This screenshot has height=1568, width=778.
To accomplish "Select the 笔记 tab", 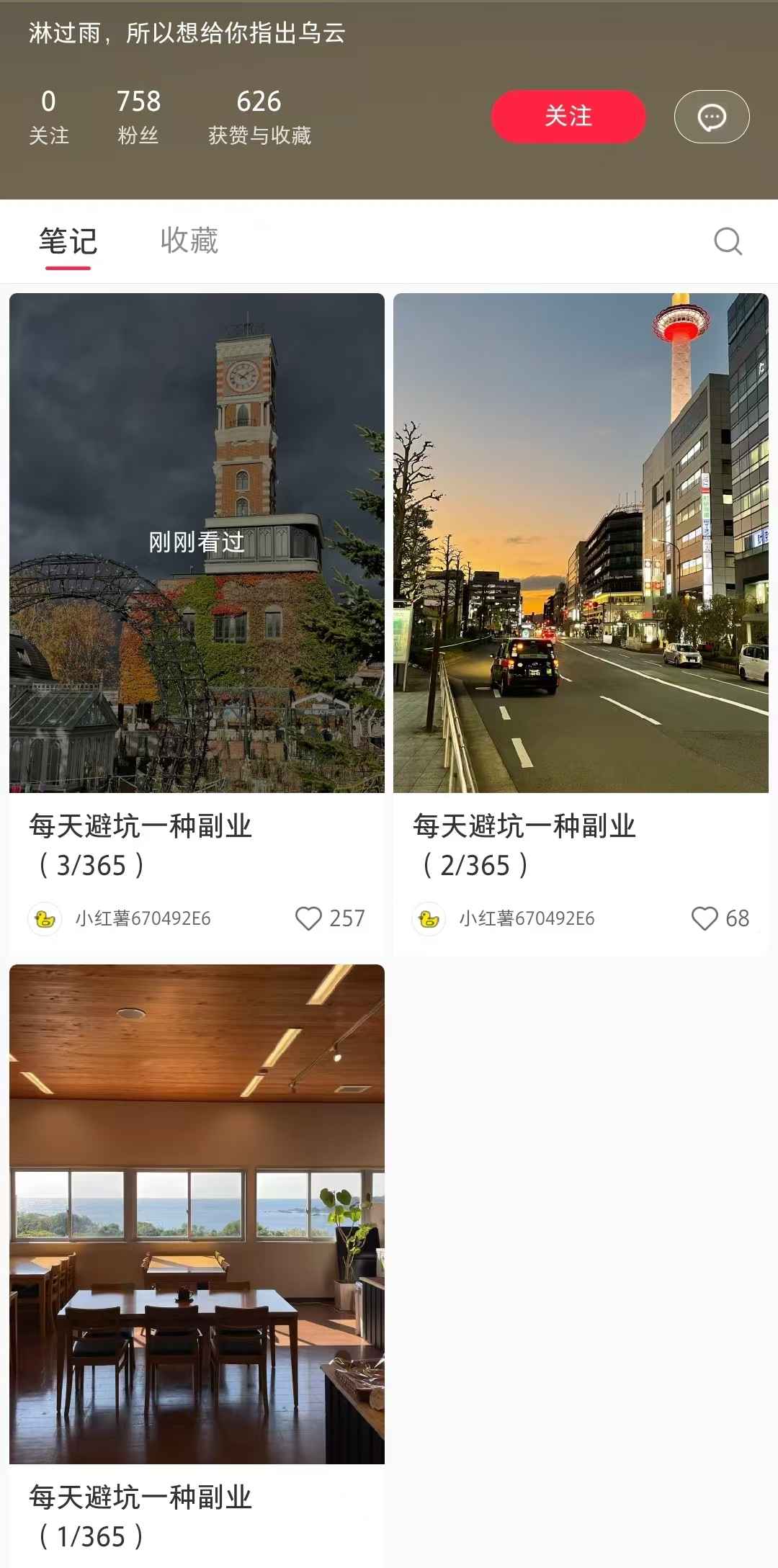I will 69,241.
